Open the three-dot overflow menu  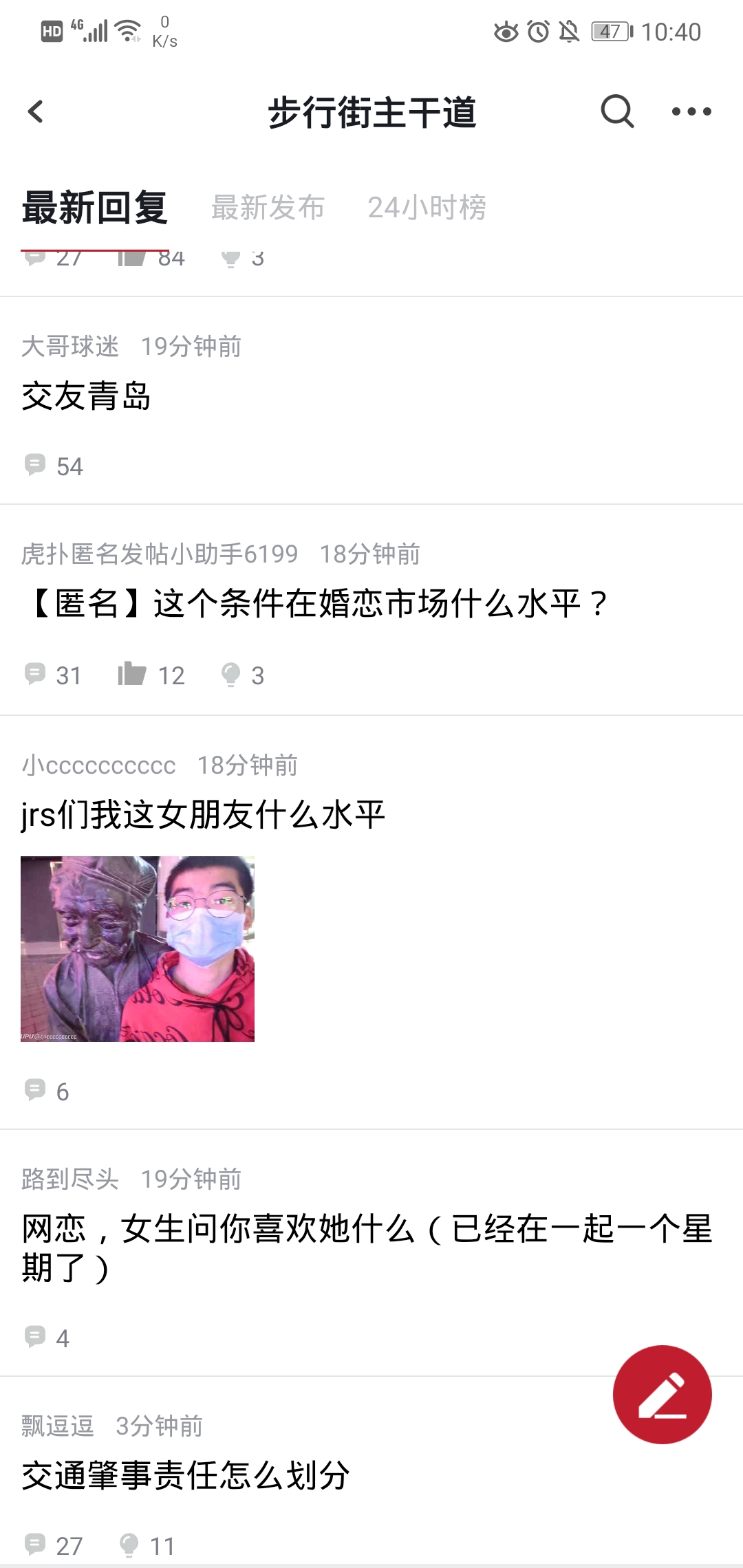point(691,111)
